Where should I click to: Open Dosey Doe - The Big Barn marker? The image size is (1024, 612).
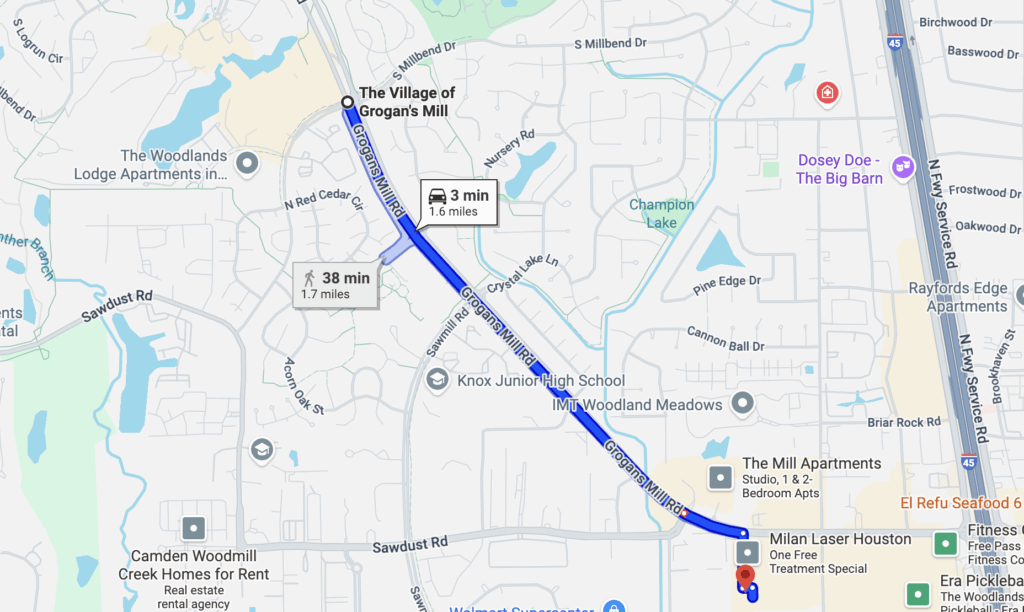903,166
